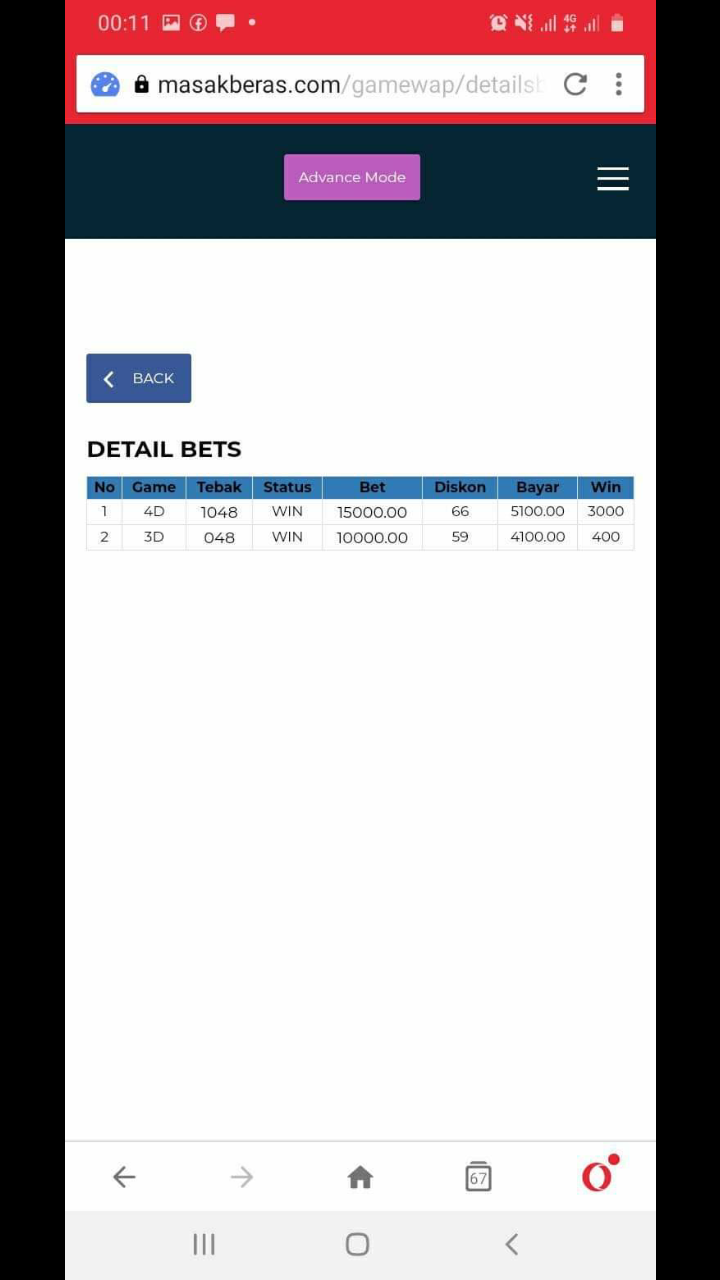Open the browser tabs switcher
The image size is (720, 1280).
[478, 1177]
